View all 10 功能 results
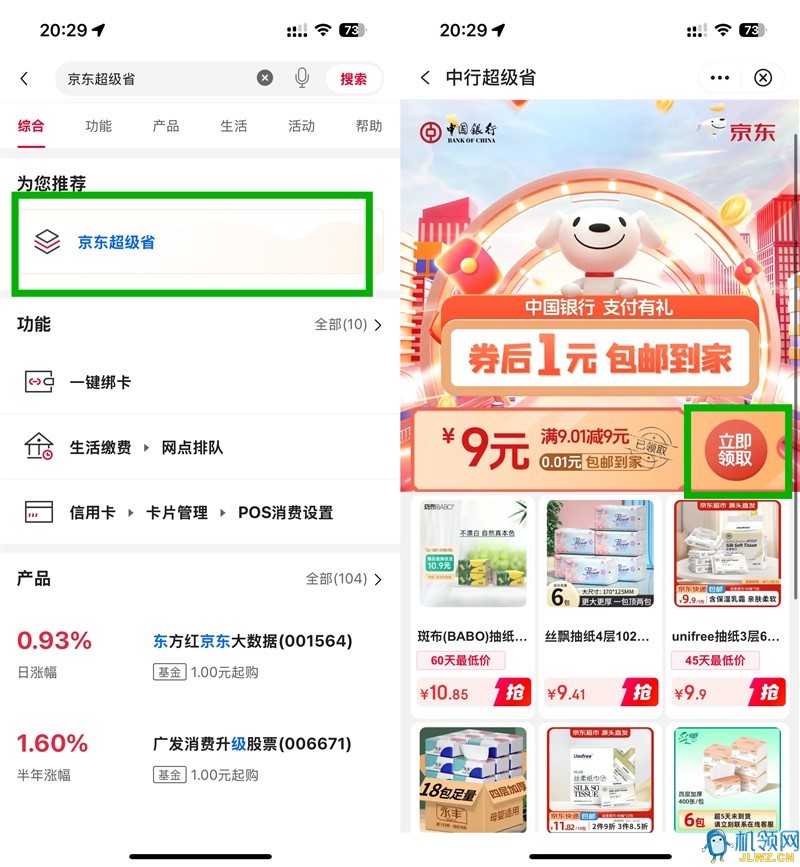800x867 pixels. 348,325
